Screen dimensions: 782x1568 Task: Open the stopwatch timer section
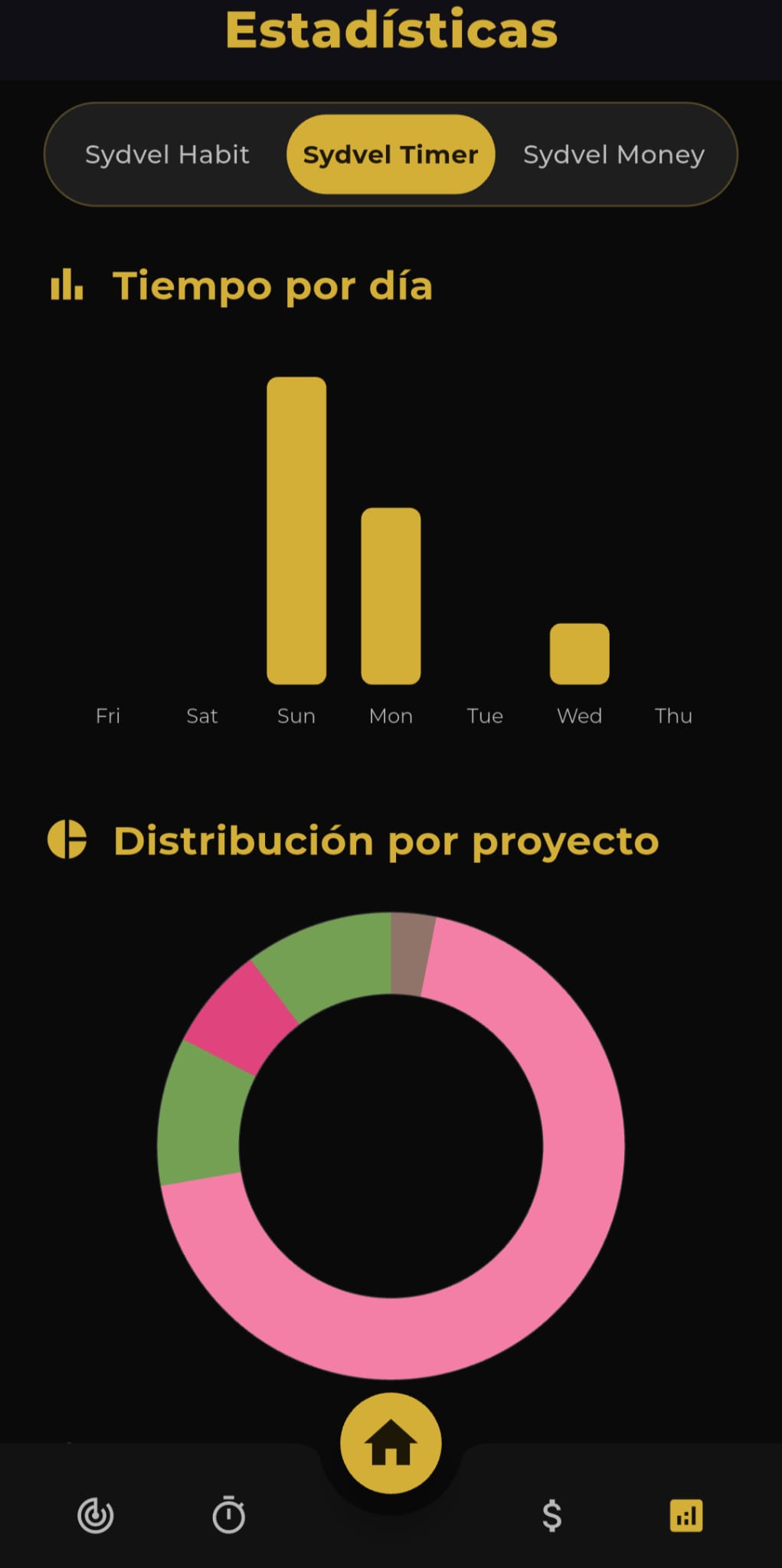(228, 1514)
